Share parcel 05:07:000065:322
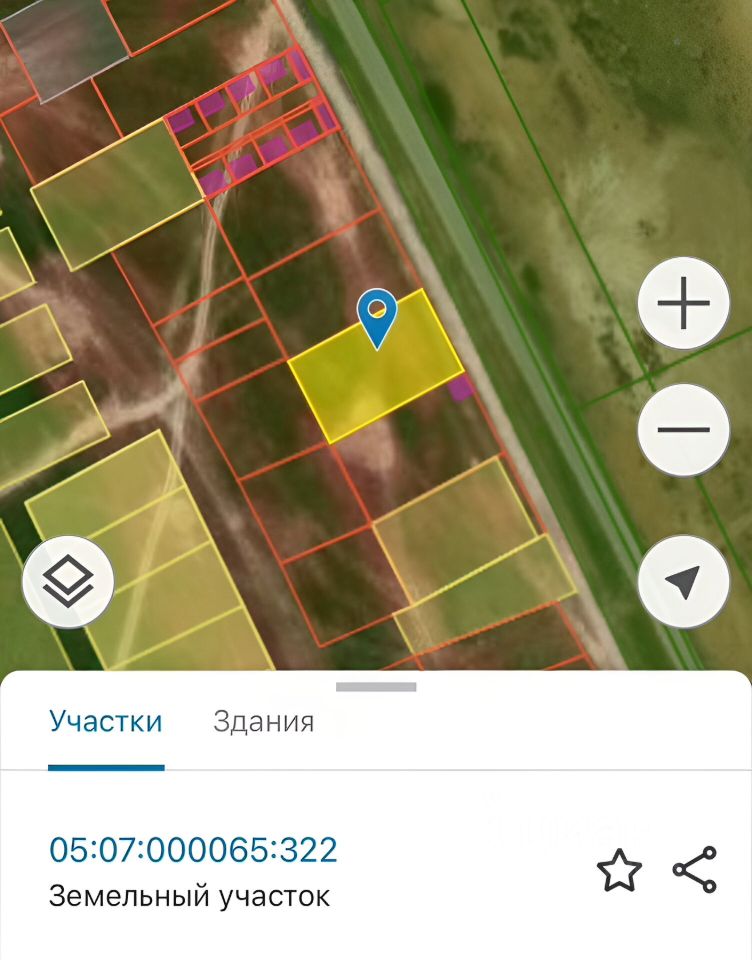 pos(695,870)
